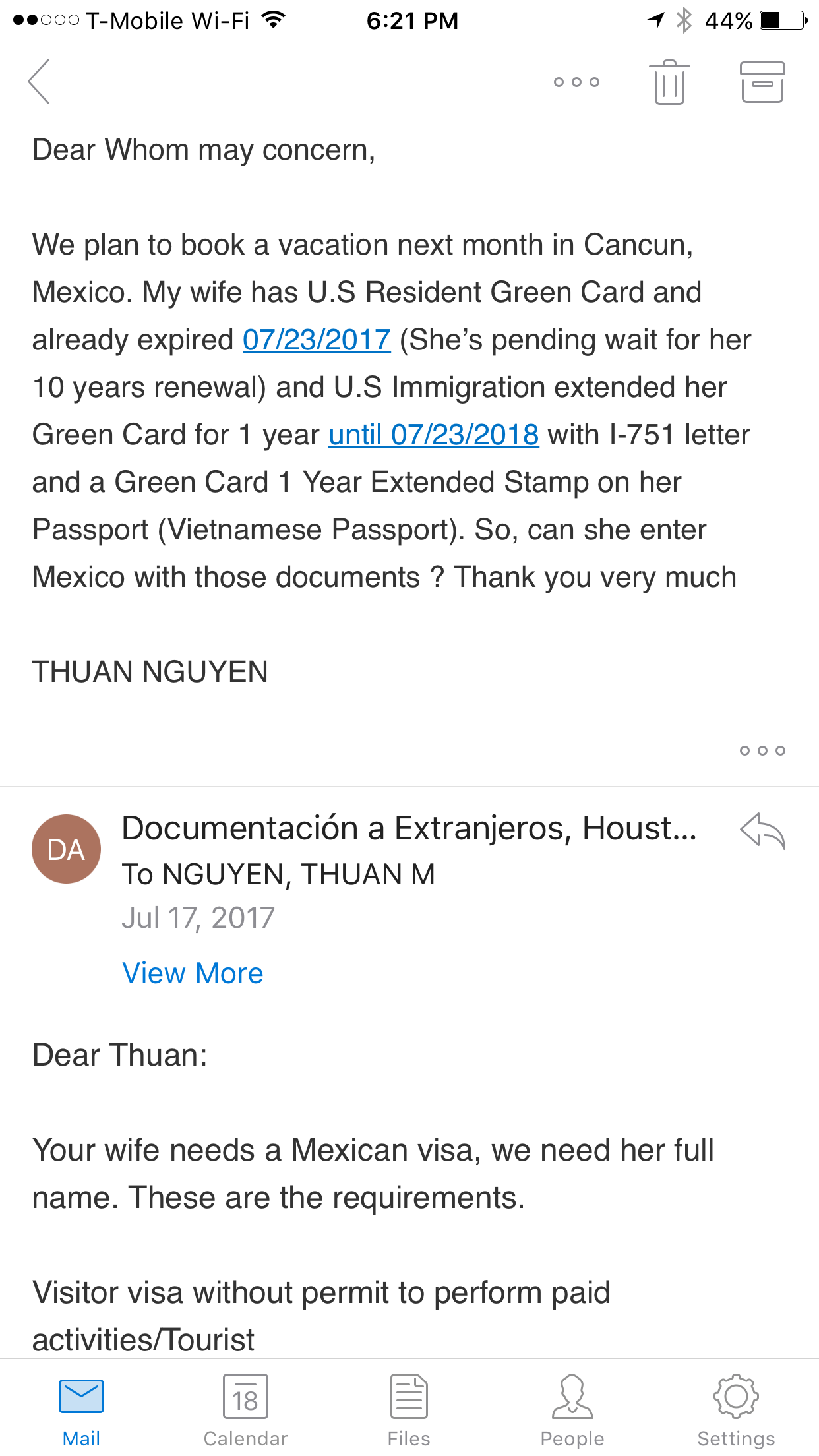Open more options below Thuan Nguyen's message
The image size is (819, 1456).
(x=762, y=750)
